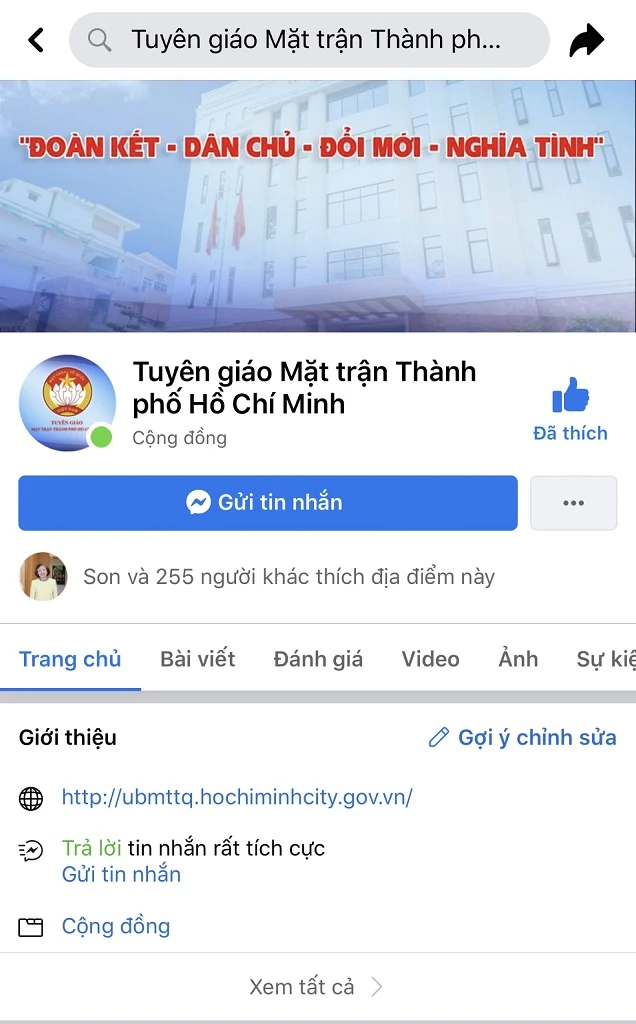Switch to the Đánh giá tab
The image size is (636, 1024).
pos(318,659)
